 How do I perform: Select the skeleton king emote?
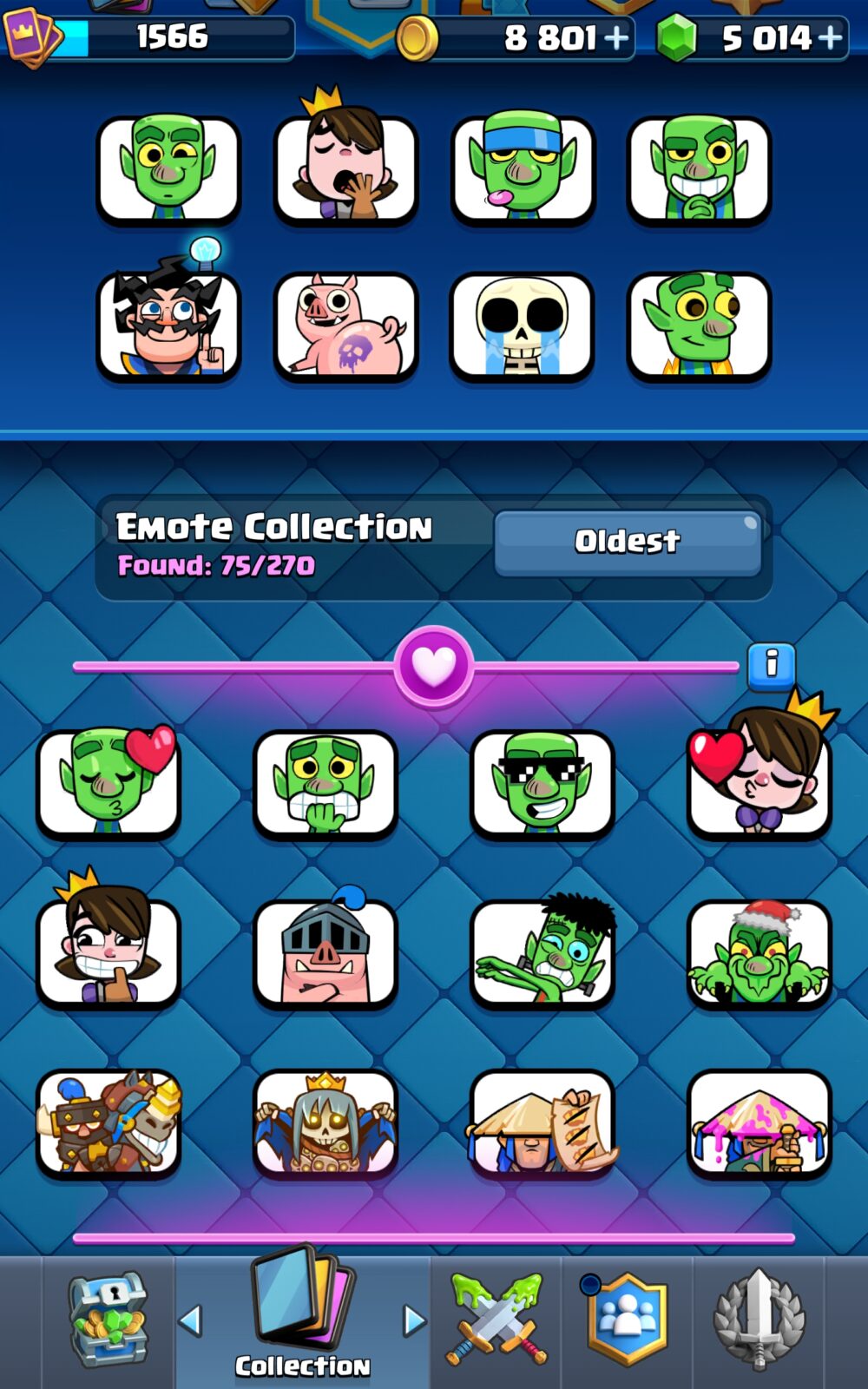pos(325,1123)
